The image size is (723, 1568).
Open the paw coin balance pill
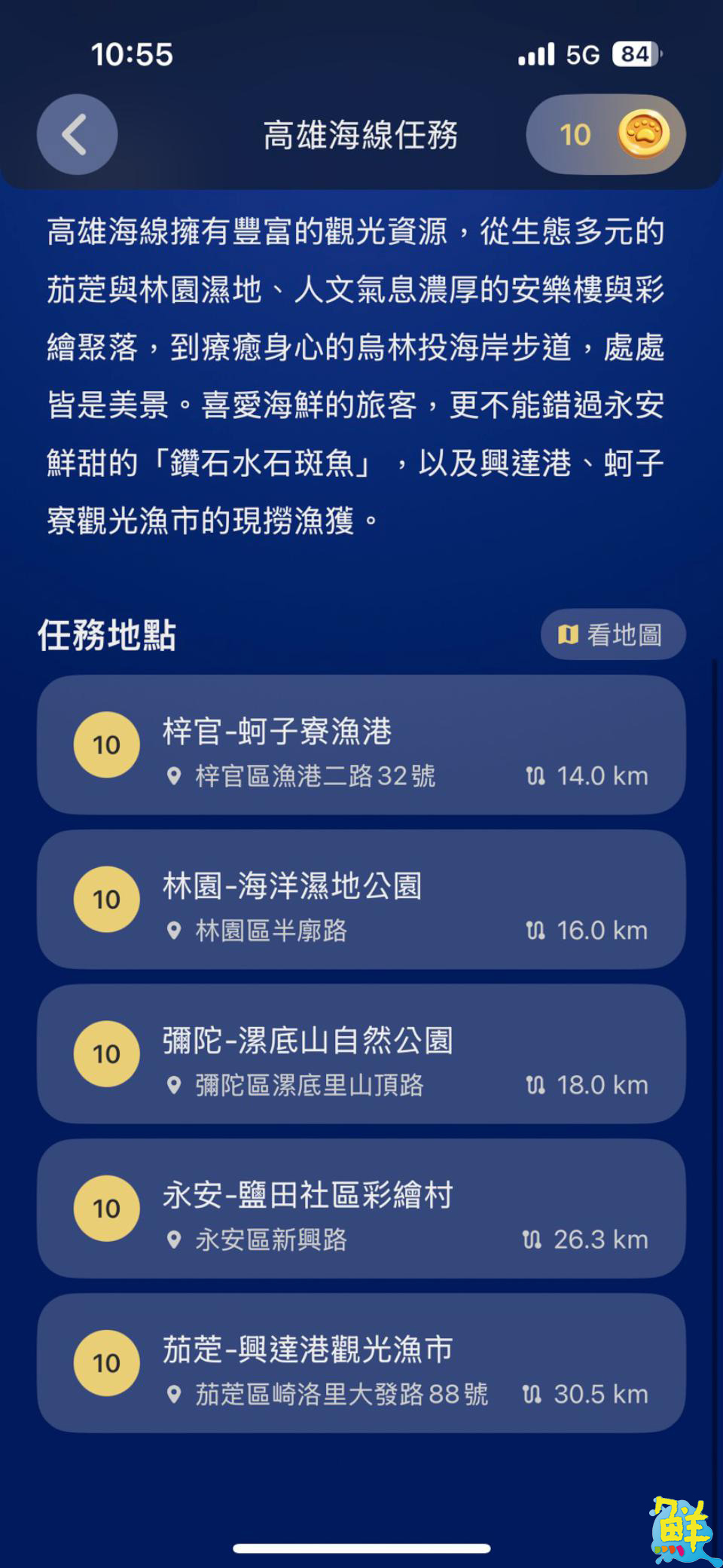pos(605,135)
